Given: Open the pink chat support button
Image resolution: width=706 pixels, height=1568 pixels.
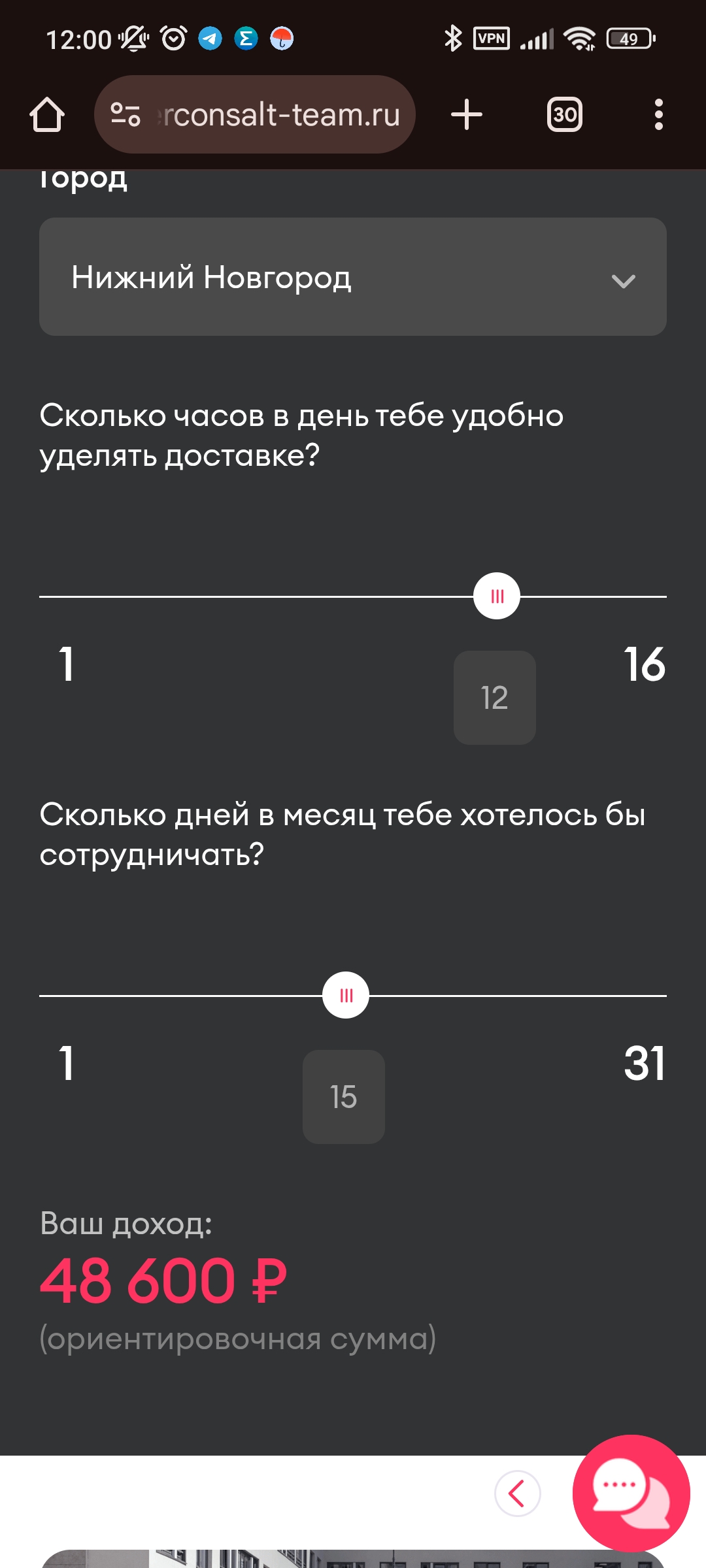Looking at the screenshot, I should (x=631, y=1494).
